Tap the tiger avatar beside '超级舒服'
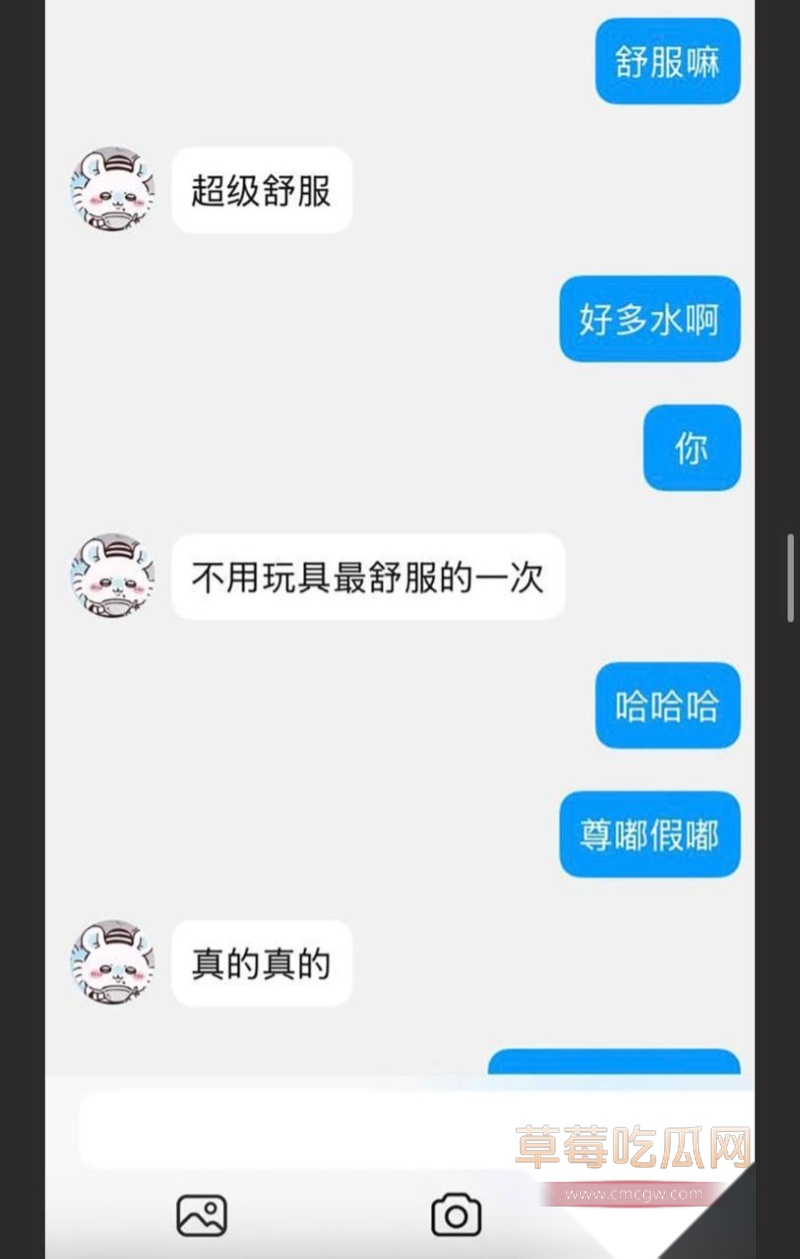 (112, 190)
